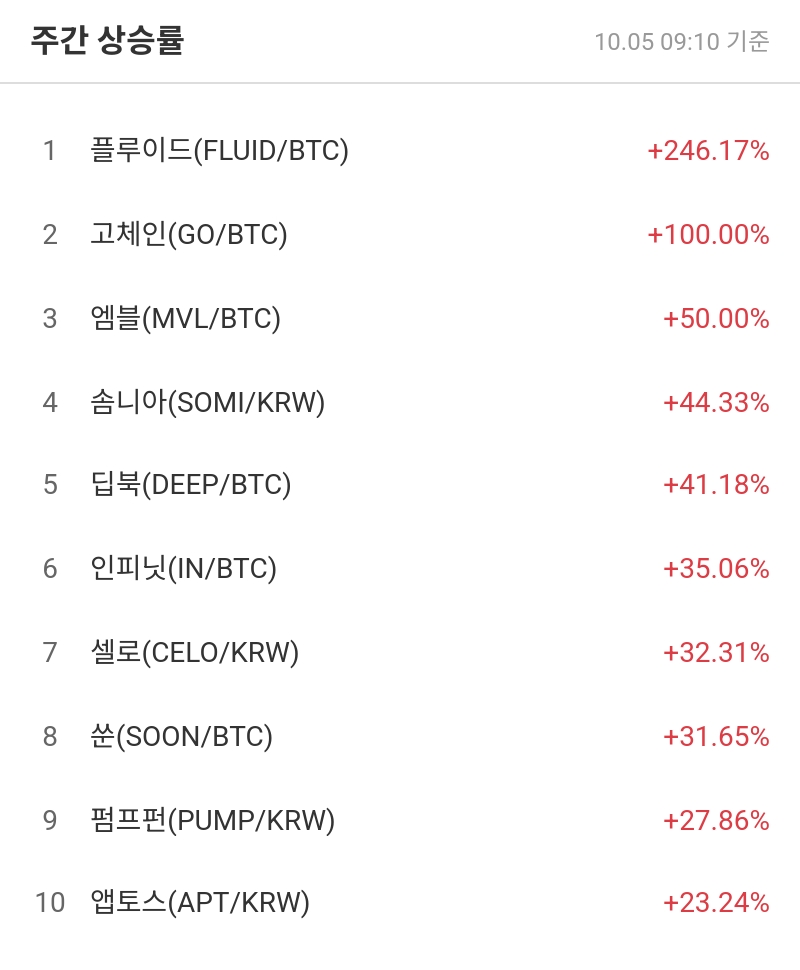The height and width of the screenshot is (970, 800).
Task: Select 고체인 (GO/BTC) from the list
Action: point(189,235)
